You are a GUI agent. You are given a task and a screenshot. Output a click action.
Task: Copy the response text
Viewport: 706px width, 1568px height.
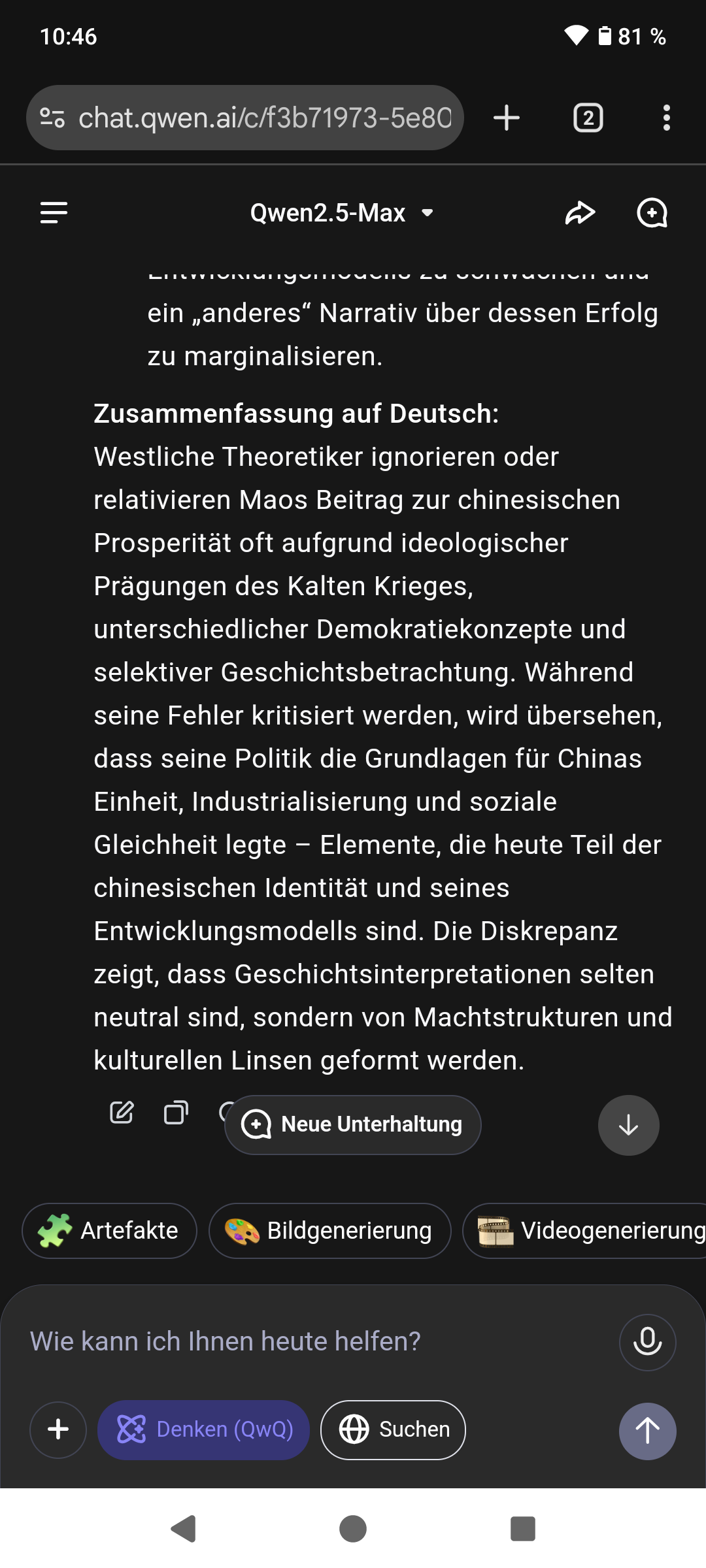[175, 1112]
